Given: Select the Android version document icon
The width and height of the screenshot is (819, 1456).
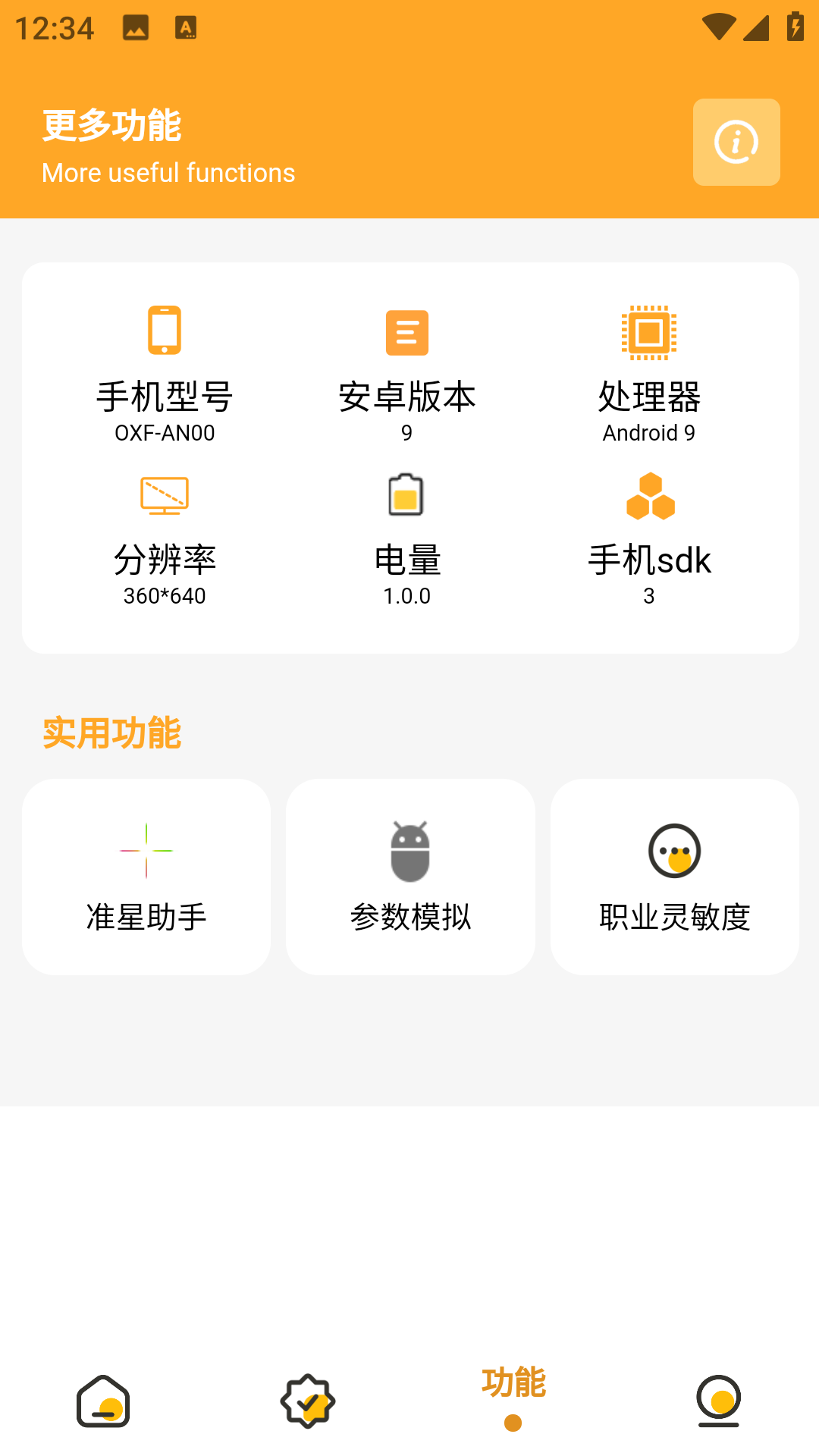Looking at the screenshot, I should click(x=408, y=332).
